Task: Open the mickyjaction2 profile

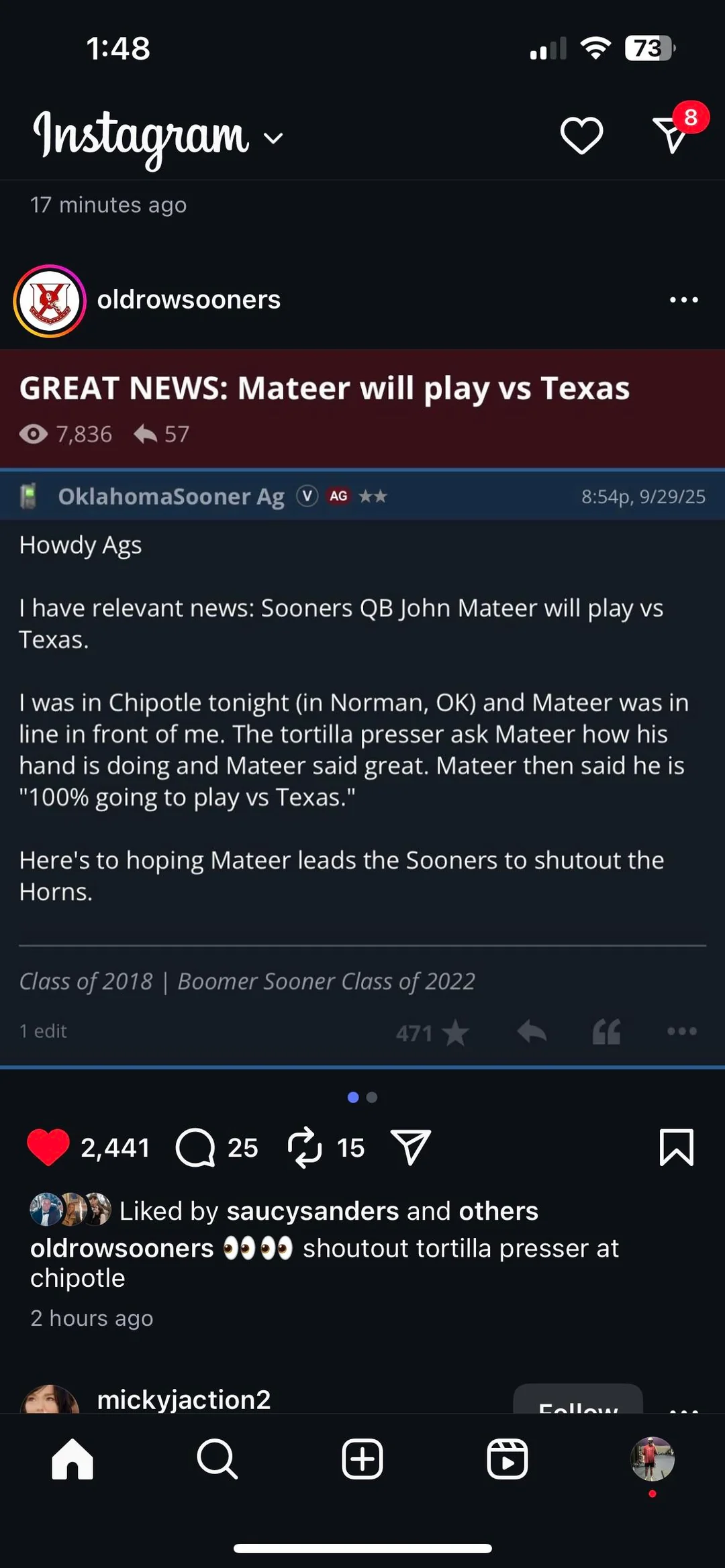Action: pyautogui.click(x=183, y=1399)
